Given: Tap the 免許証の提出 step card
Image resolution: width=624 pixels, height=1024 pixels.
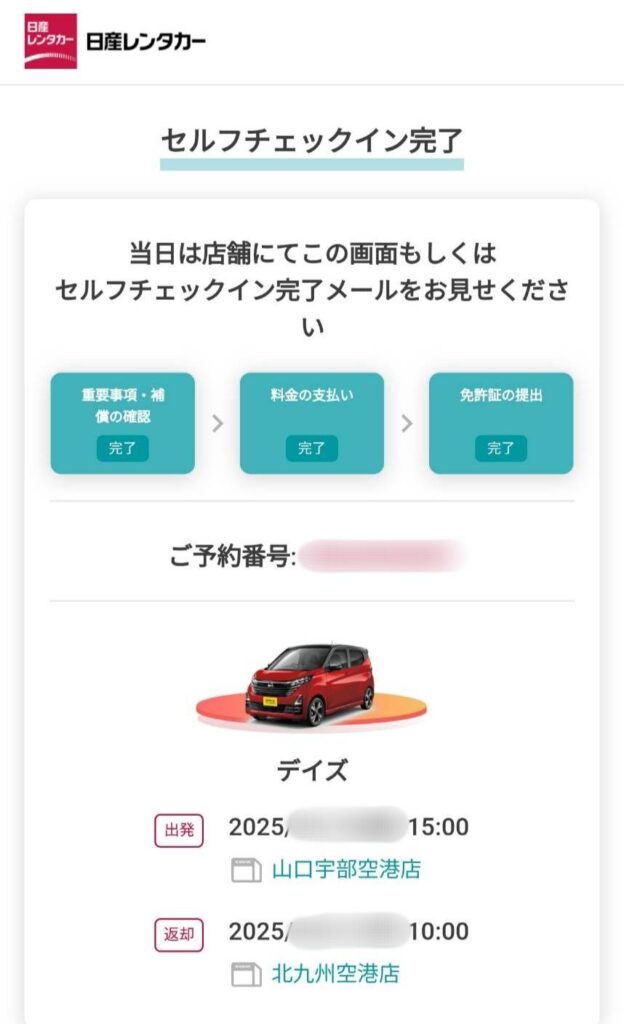Looking at the screenshot, I should [501, 423].
